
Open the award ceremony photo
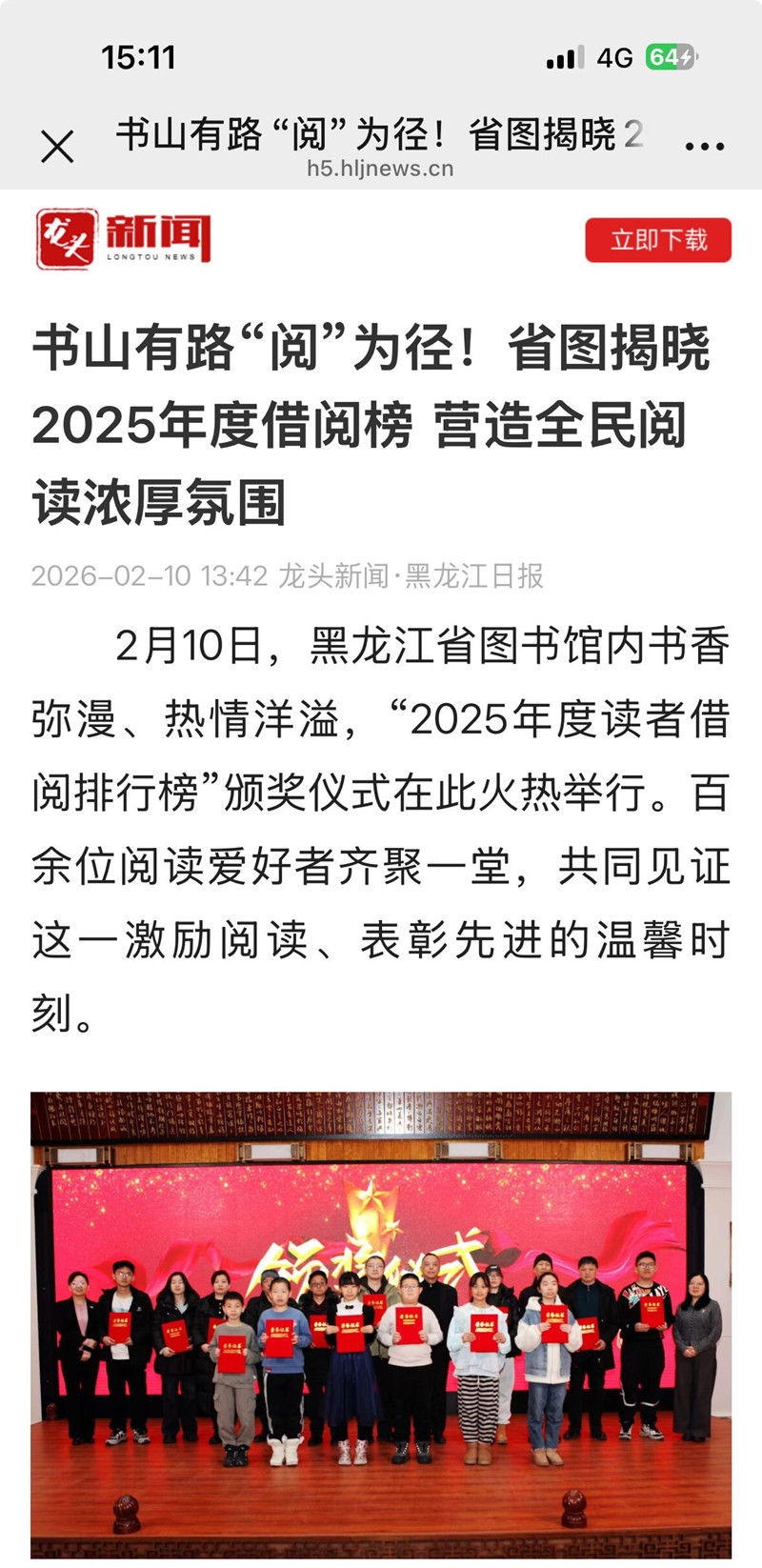pyautogui.click(x=381, y=1324)
